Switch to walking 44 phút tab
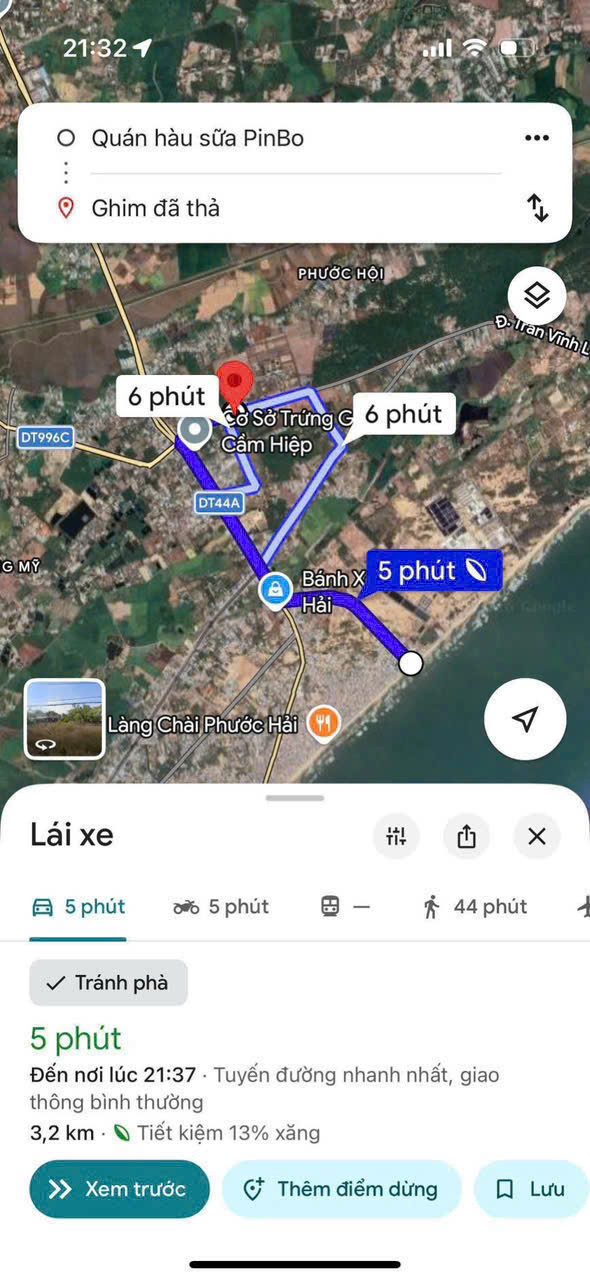This screenshot has height=1280, width=590. click(475, 907)
